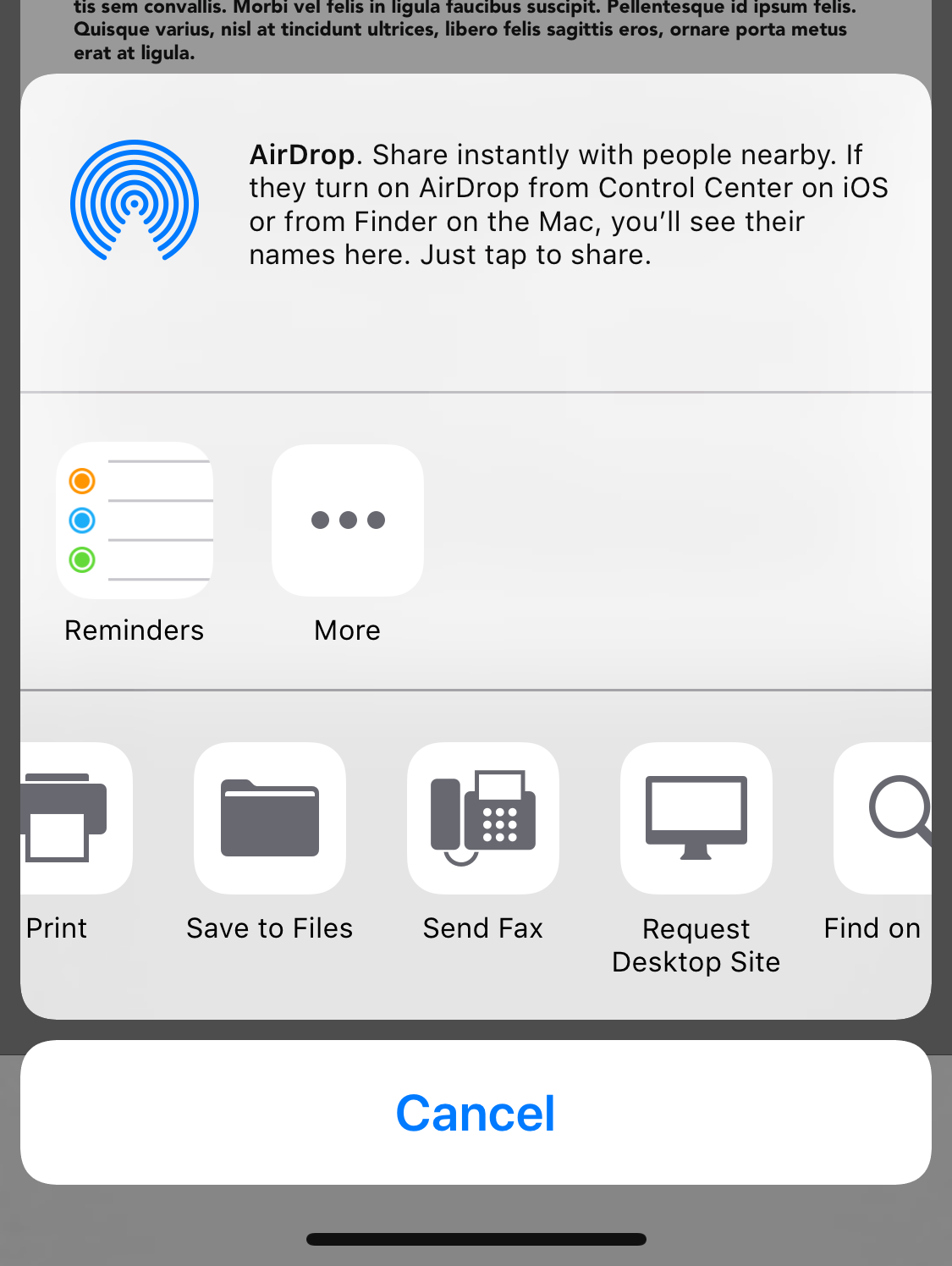Image resolution: width=952 pixels, height=1266 pixels.
Task: Cancel the share sheet
Action: 476,1112
